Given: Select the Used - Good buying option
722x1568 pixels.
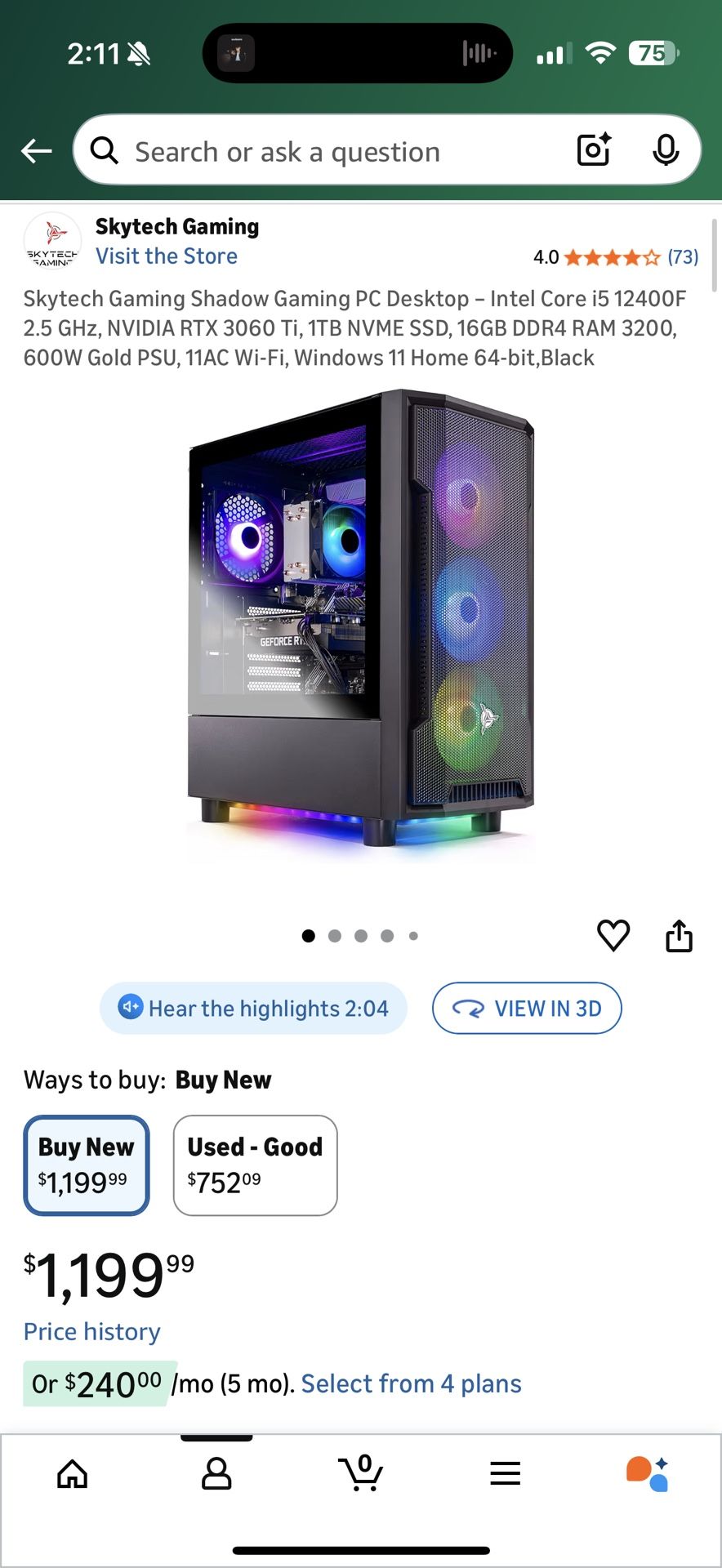Looking at the screenshot, I should pos(254,1165).
